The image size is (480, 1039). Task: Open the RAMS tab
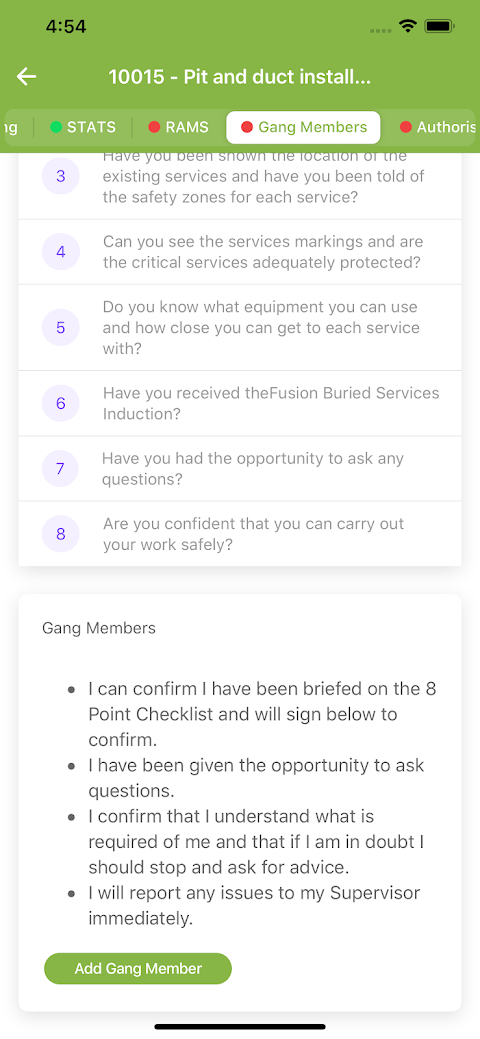pyautogui.click(x=178, y=127)
